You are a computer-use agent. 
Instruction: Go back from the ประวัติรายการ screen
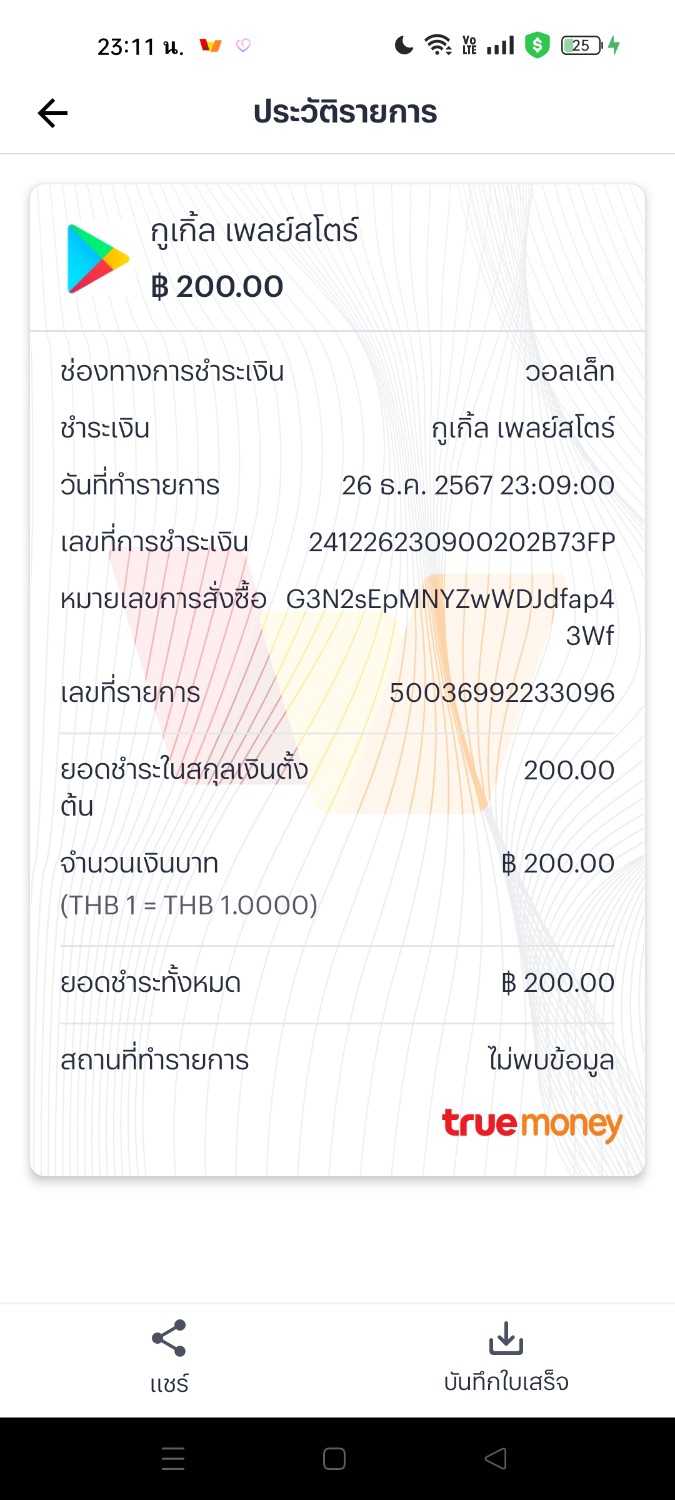[52, 113]
